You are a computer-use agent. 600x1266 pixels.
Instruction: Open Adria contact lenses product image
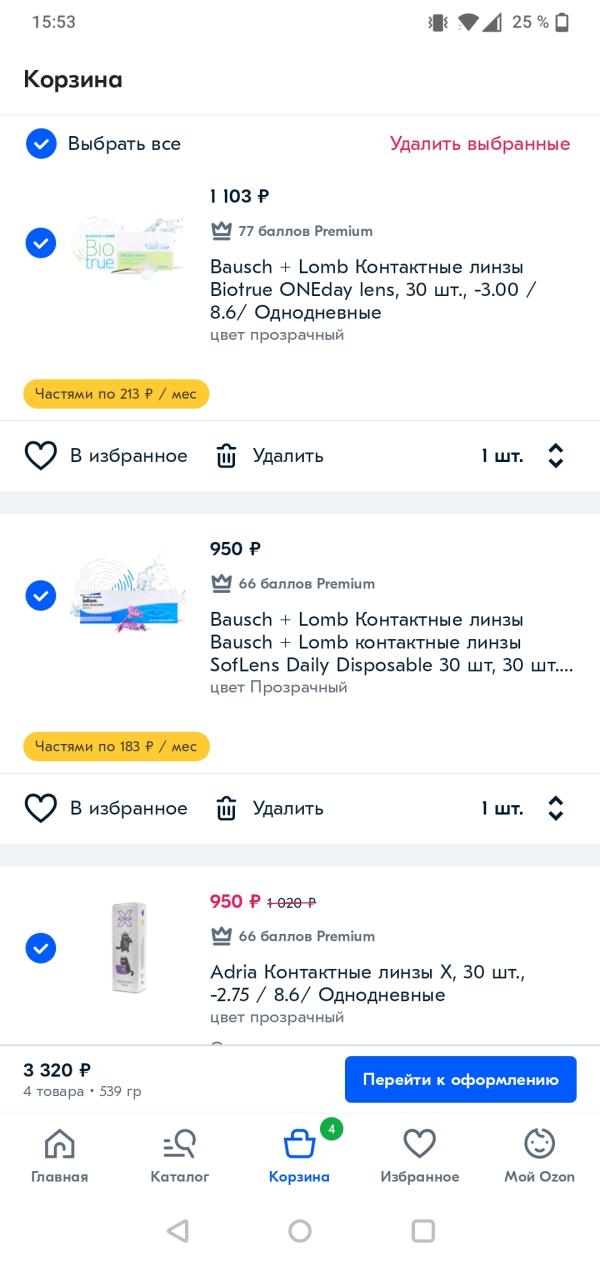[x=129, y=947]
